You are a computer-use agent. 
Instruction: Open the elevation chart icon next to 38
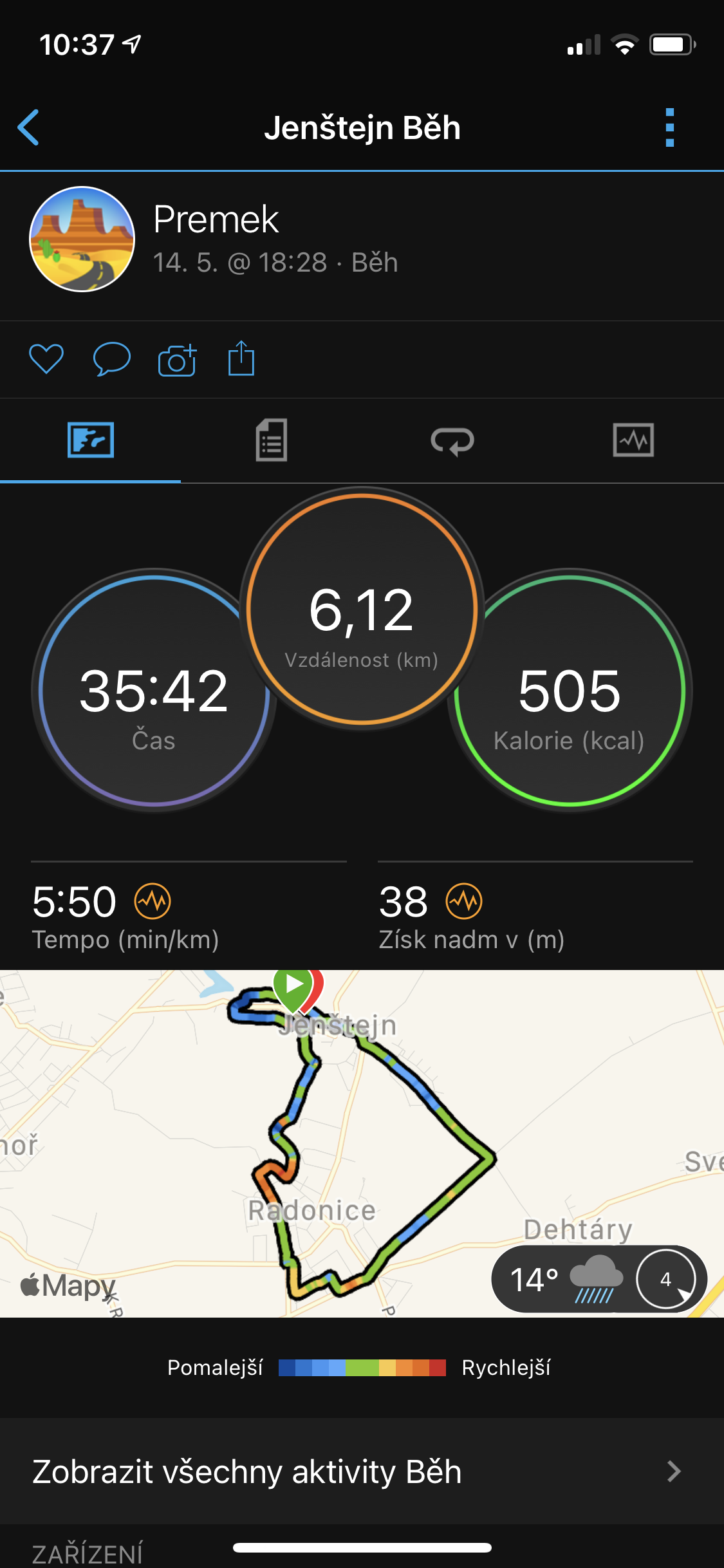tap(464, 901)
